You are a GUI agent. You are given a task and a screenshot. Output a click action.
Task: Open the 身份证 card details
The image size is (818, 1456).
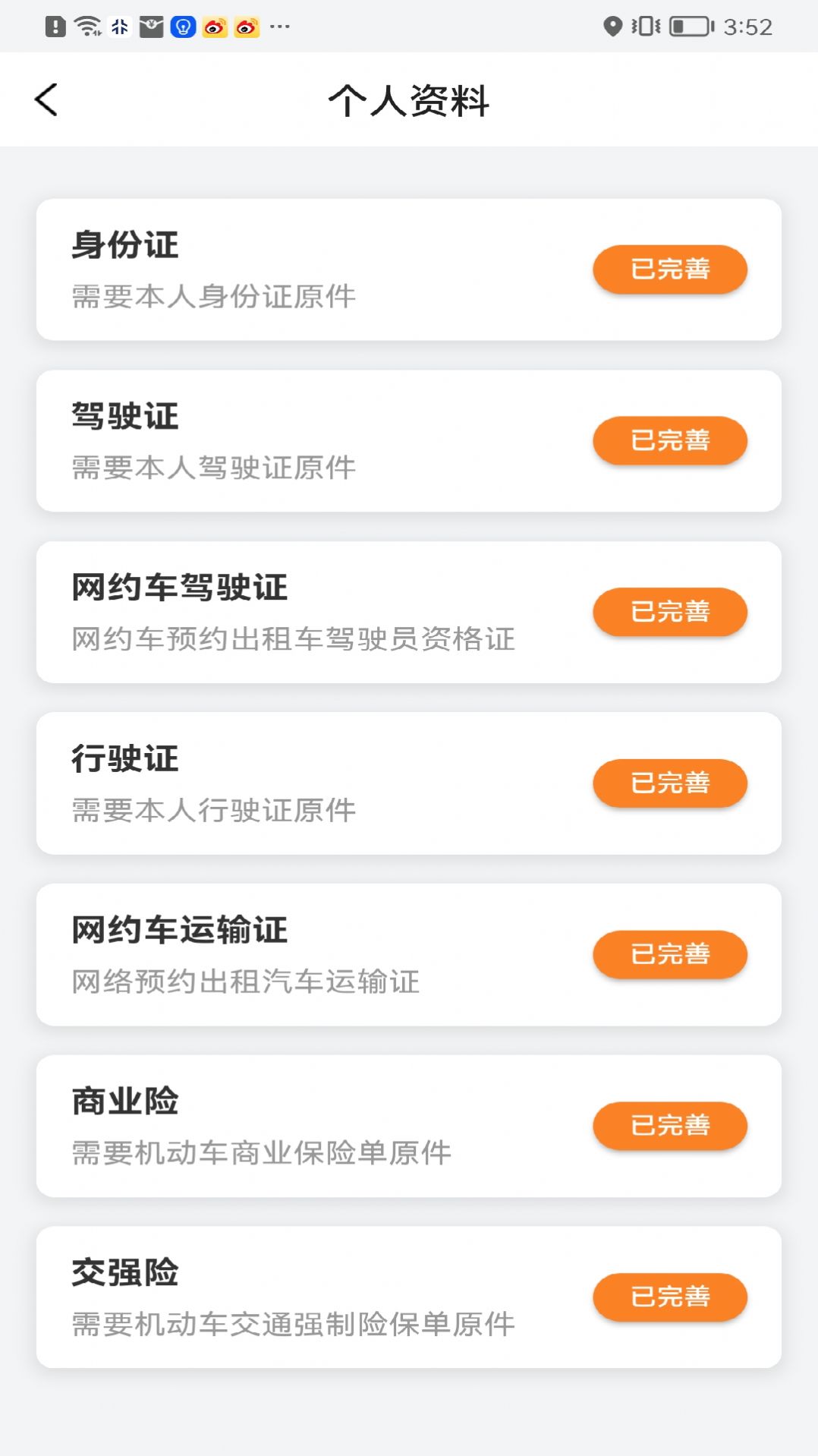[304, 267]
